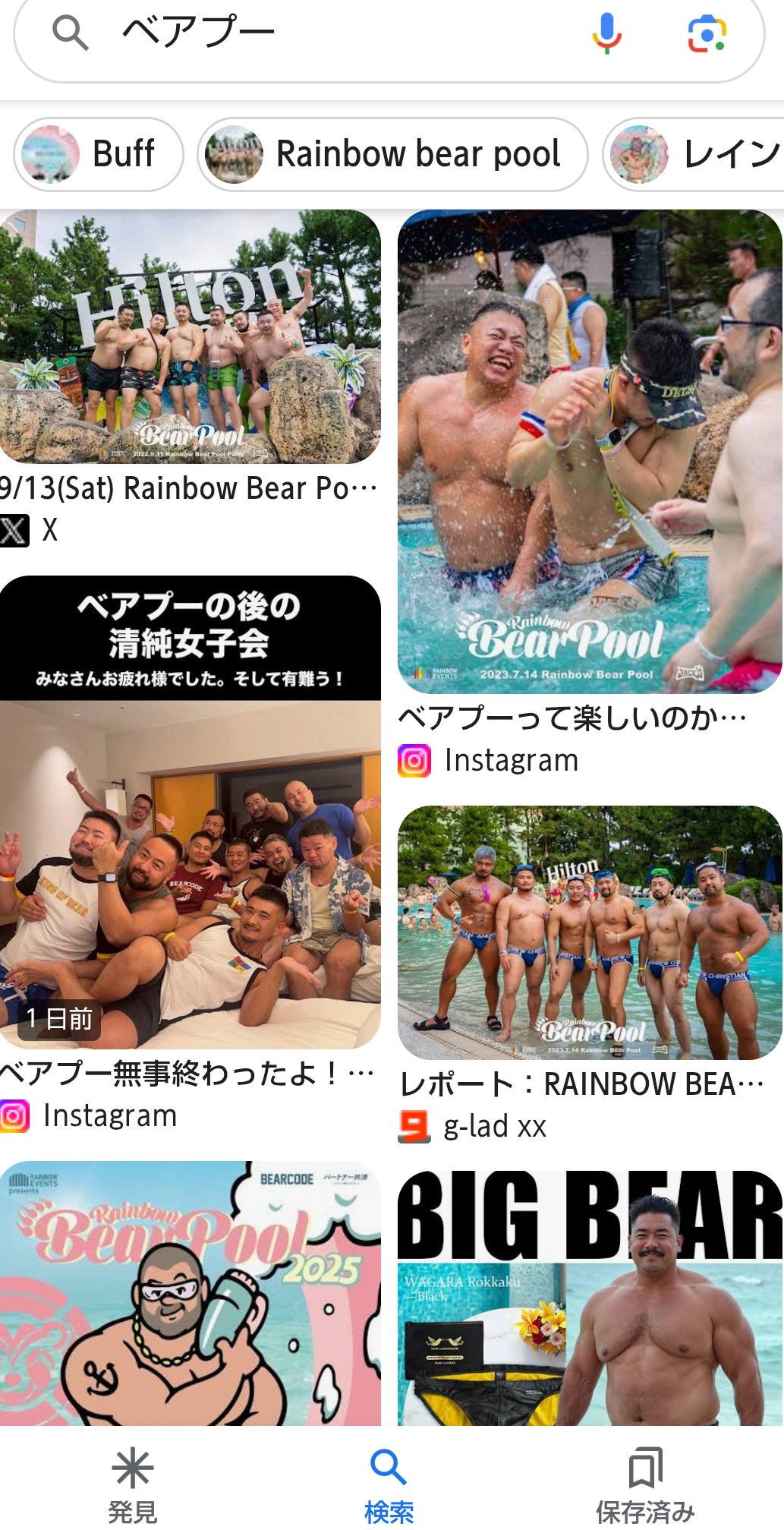784x1530 pixels.
Task: Open Google Lens camera search
Action: tap(707, 33)
